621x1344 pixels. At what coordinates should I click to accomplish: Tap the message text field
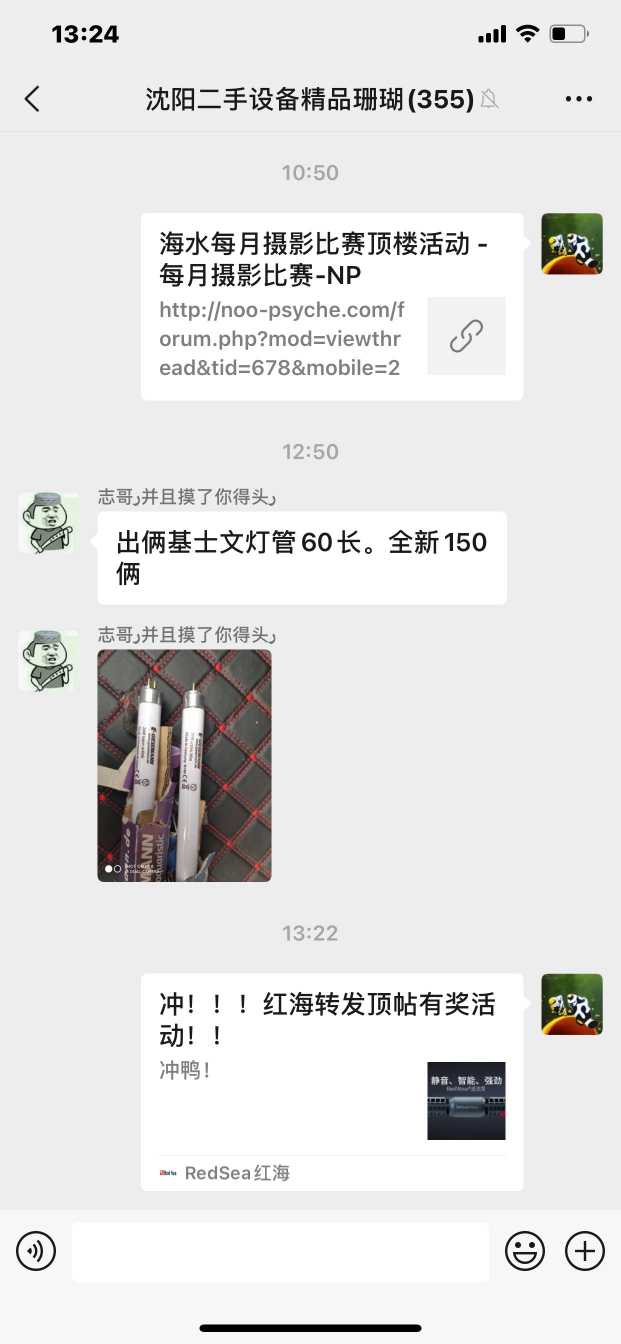point(280,1251)
